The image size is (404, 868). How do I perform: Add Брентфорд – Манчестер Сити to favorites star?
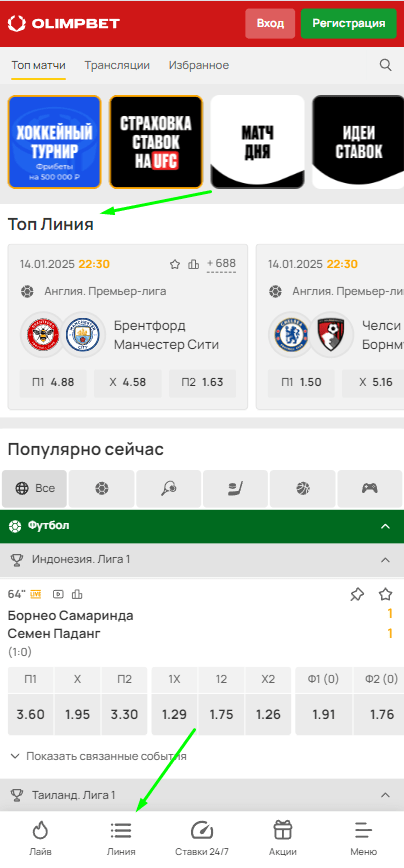tap(175, 265)
